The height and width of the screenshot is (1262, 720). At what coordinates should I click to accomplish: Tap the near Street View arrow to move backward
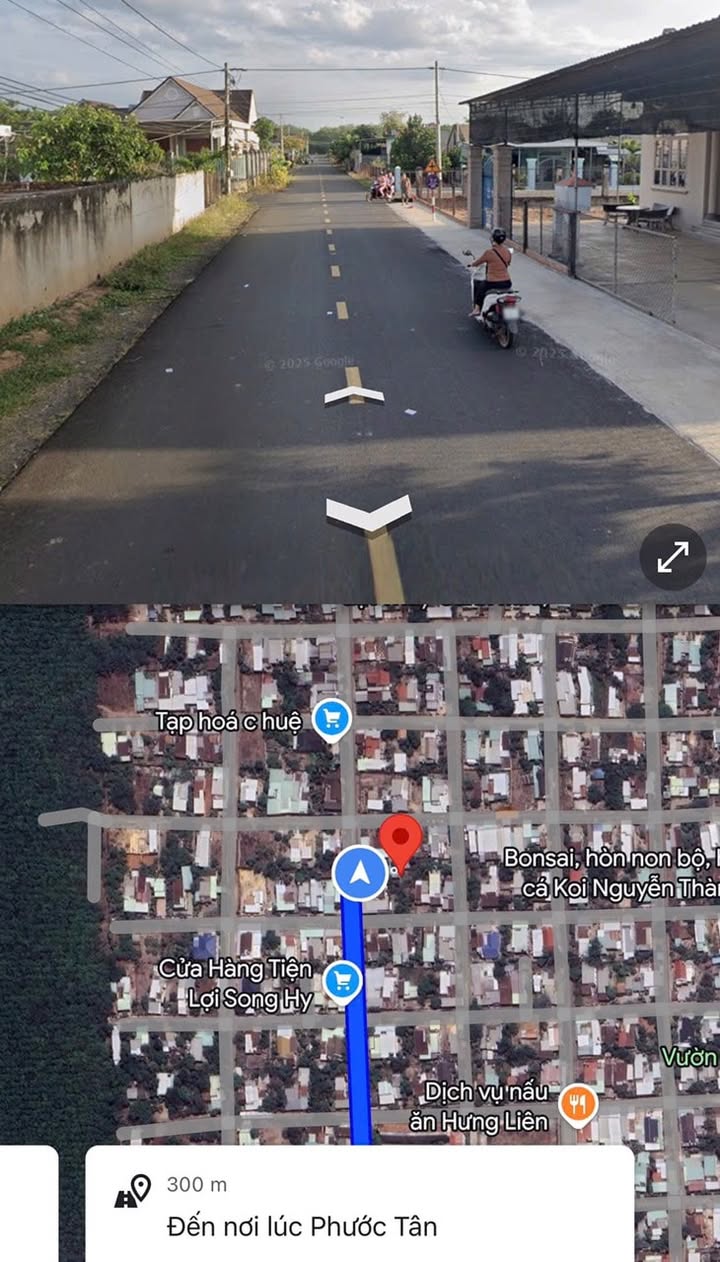coord(369,513)
